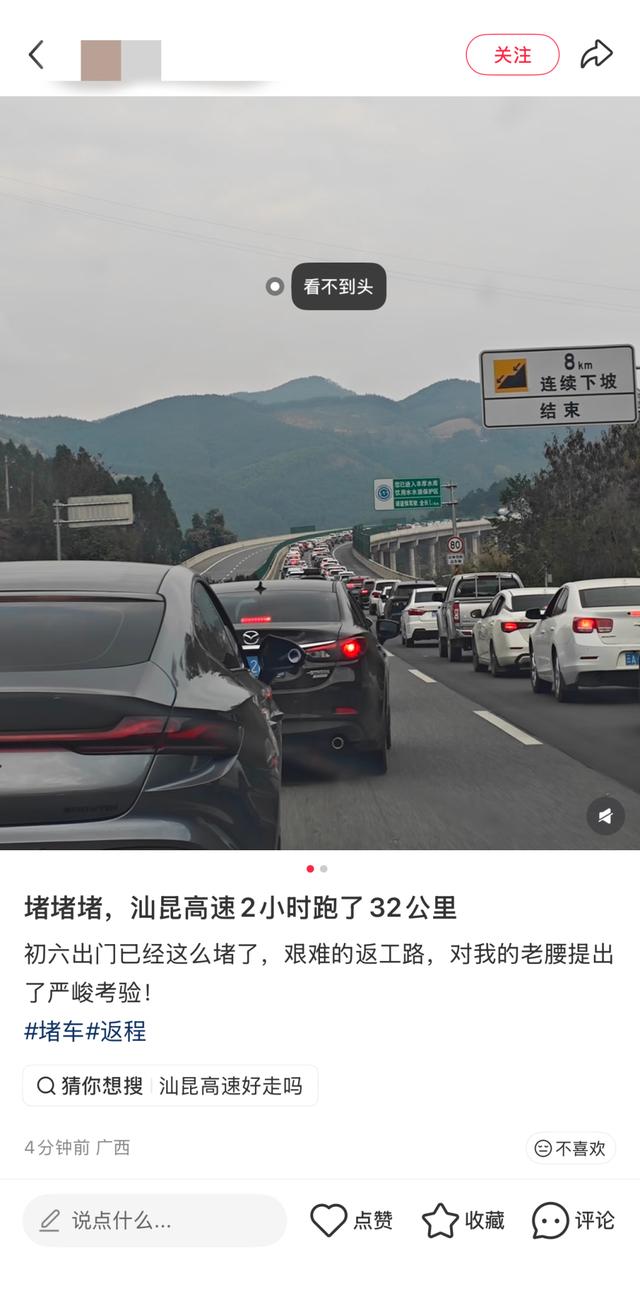
Task: Open the #返程 hashtag
Action: click(116, 1031)
